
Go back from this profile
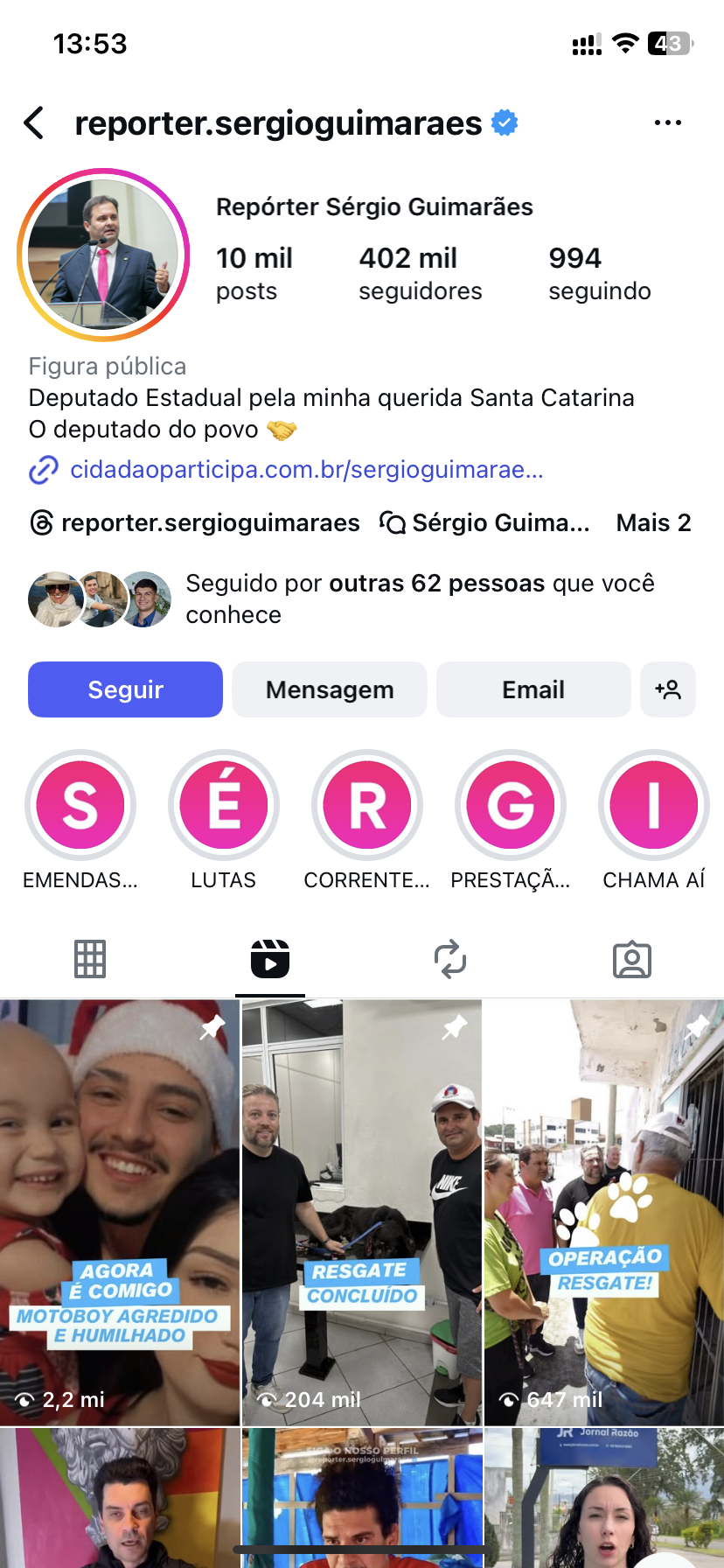pos(35,123)
